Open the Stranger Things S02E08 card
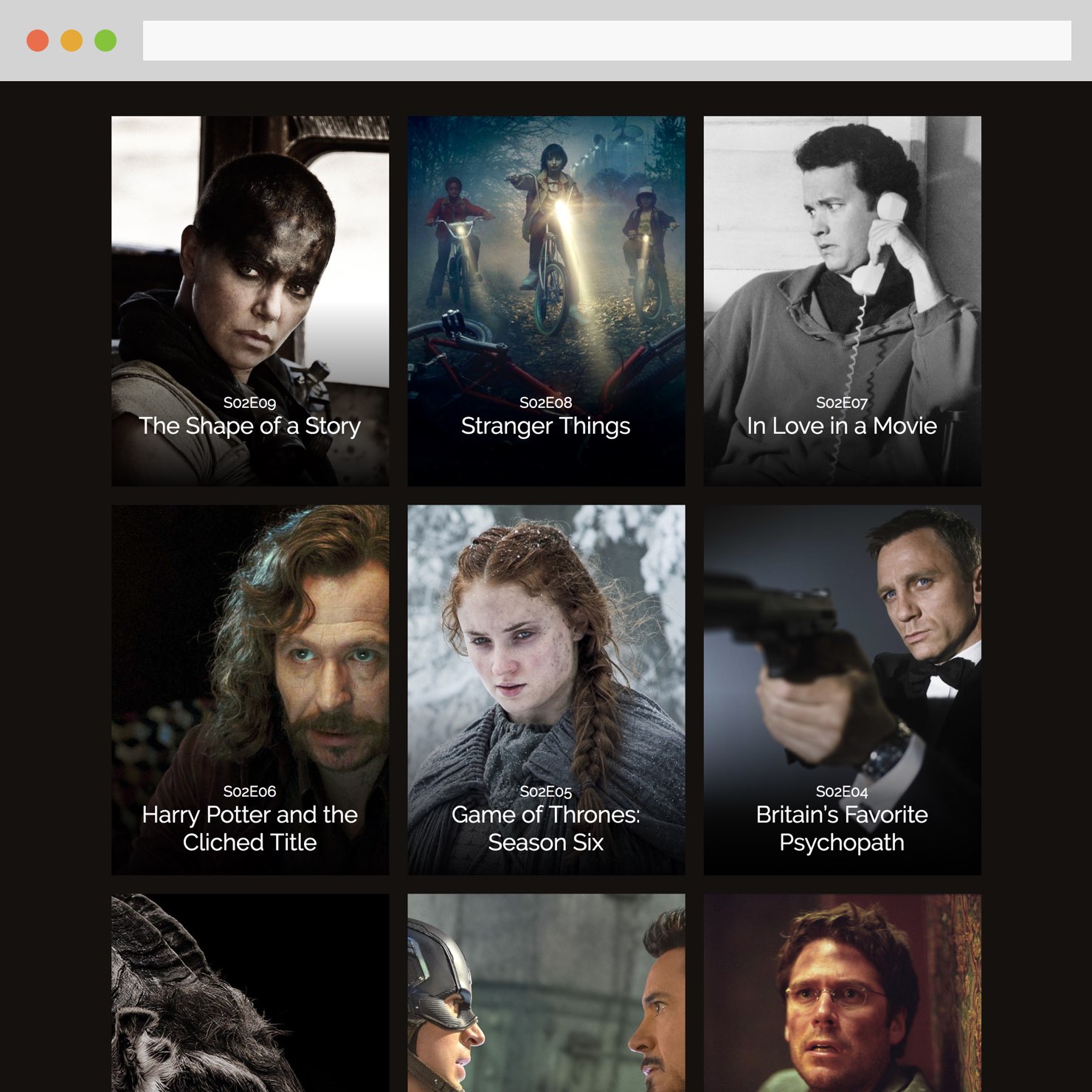This screenshot has width=1092, height=1092. 546,301
